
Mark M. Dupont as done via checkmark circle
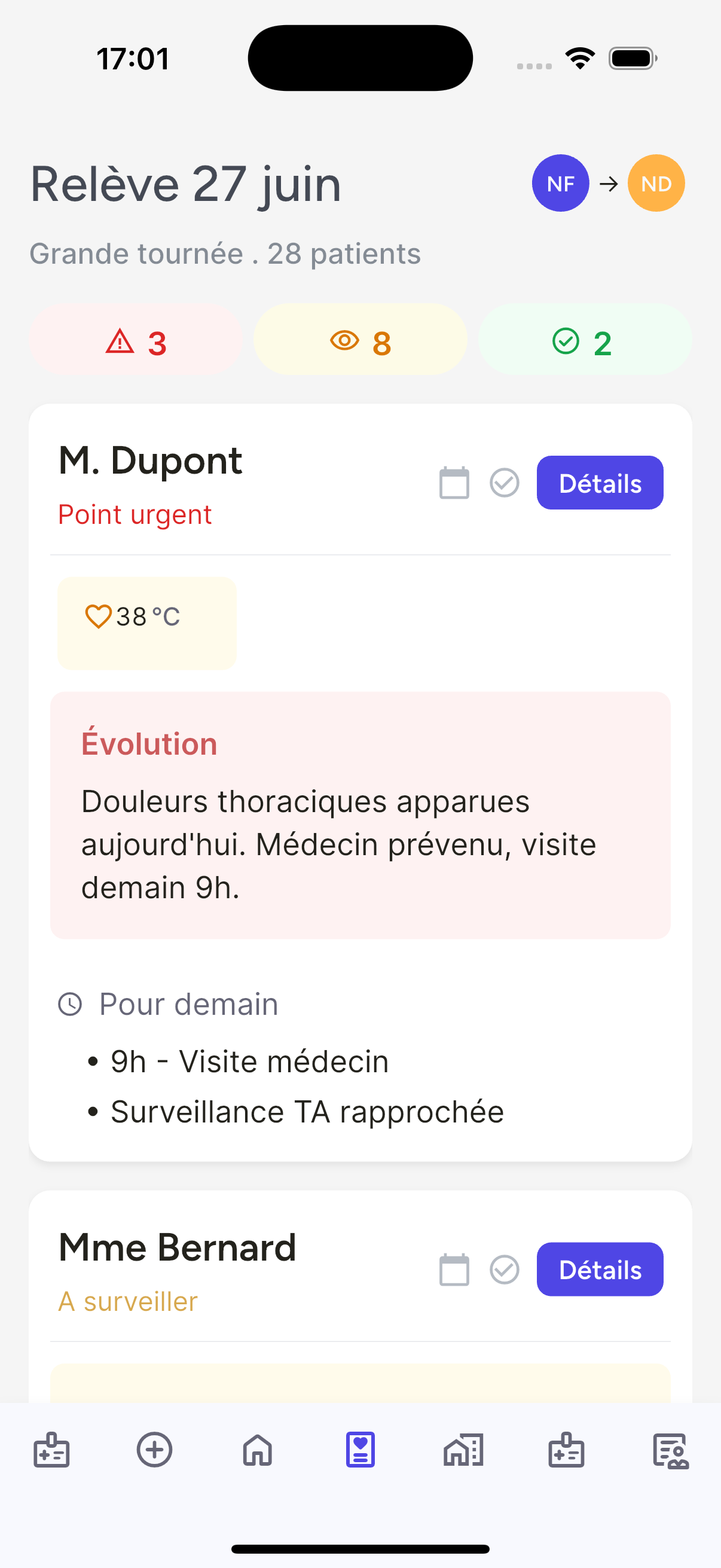coord(504,483)
